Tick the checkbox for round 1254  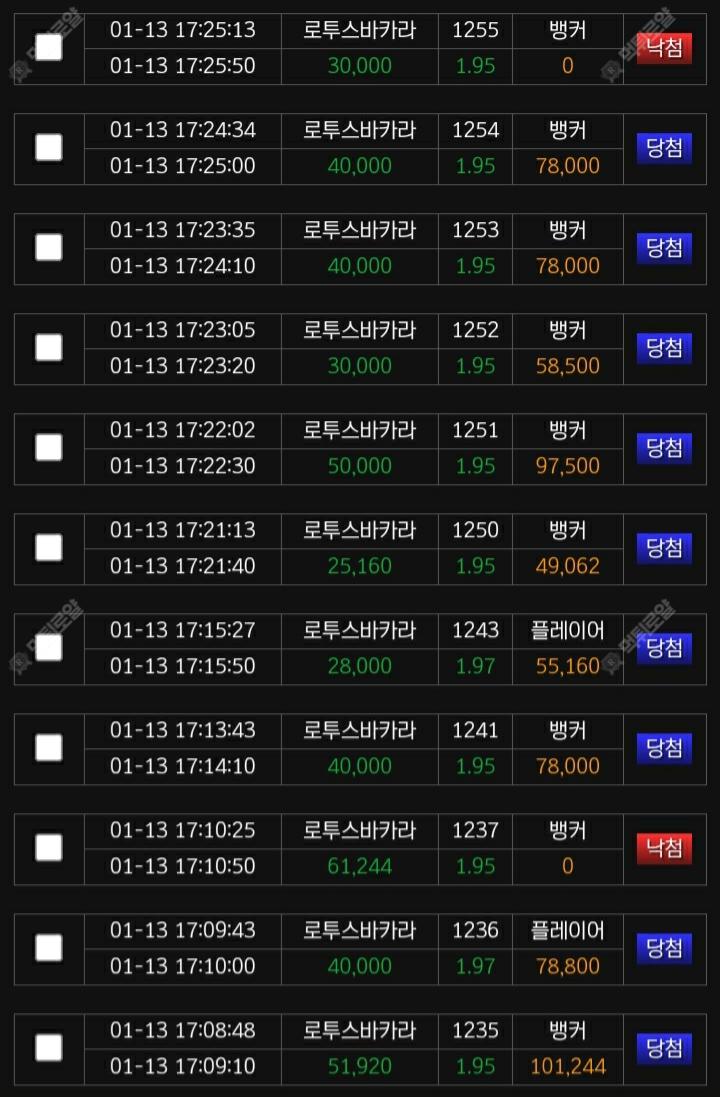pyautogui.click(x=49, y=147)
